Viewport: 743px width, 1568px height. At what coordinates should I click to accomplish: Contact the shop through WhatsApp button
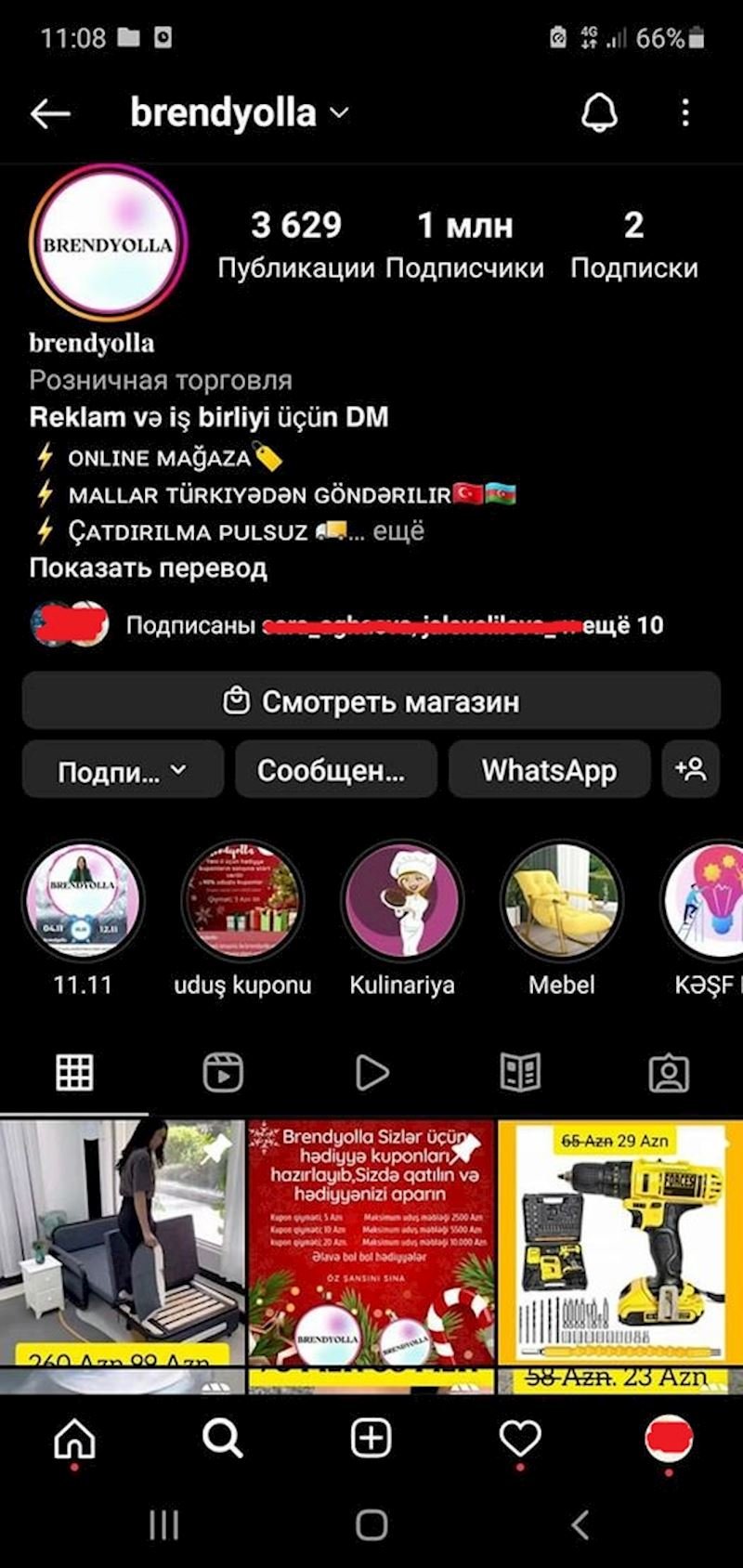(x=549, y=770)
